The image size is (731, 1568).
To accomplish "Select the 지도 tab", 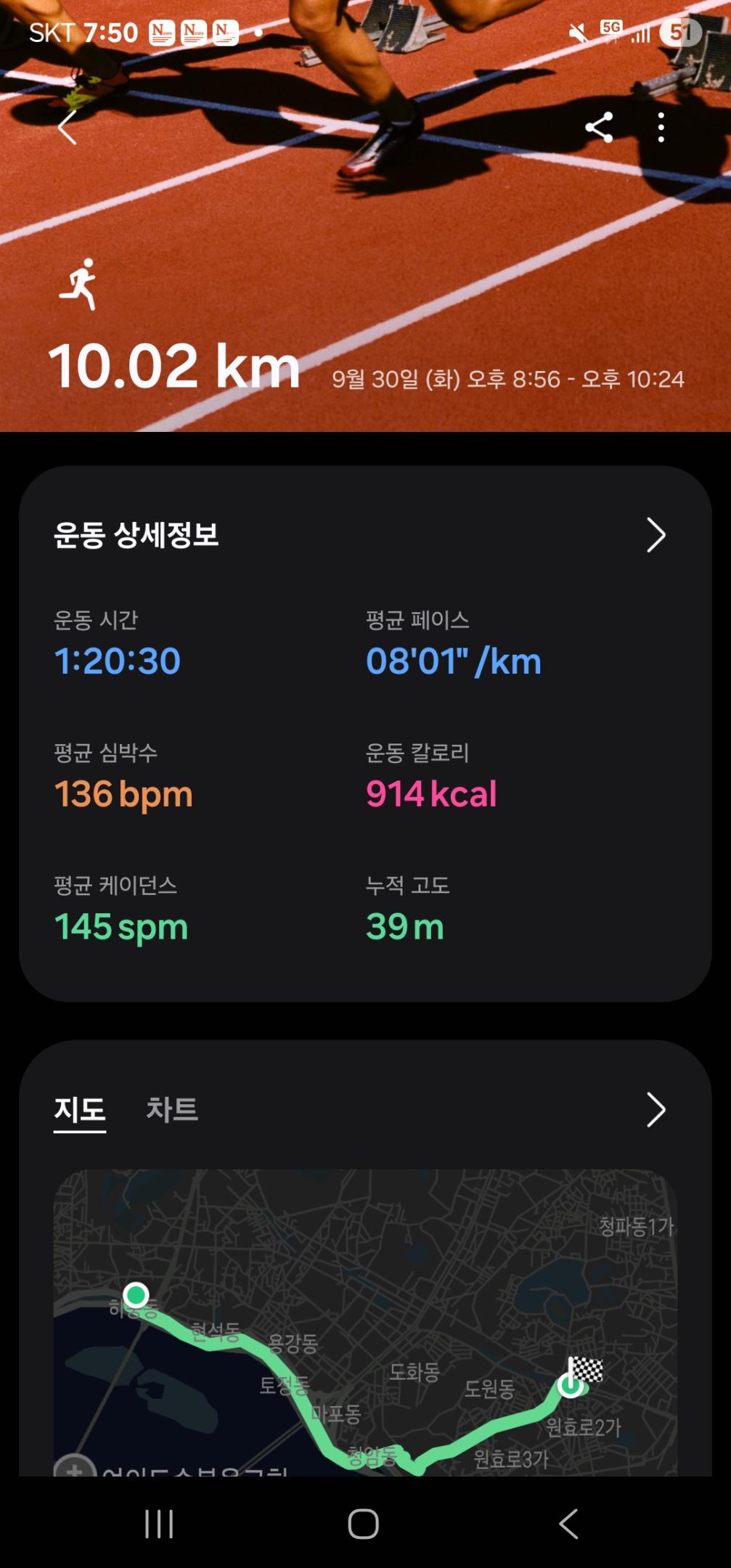I will pyautogui.click(x=80, y=1108).
